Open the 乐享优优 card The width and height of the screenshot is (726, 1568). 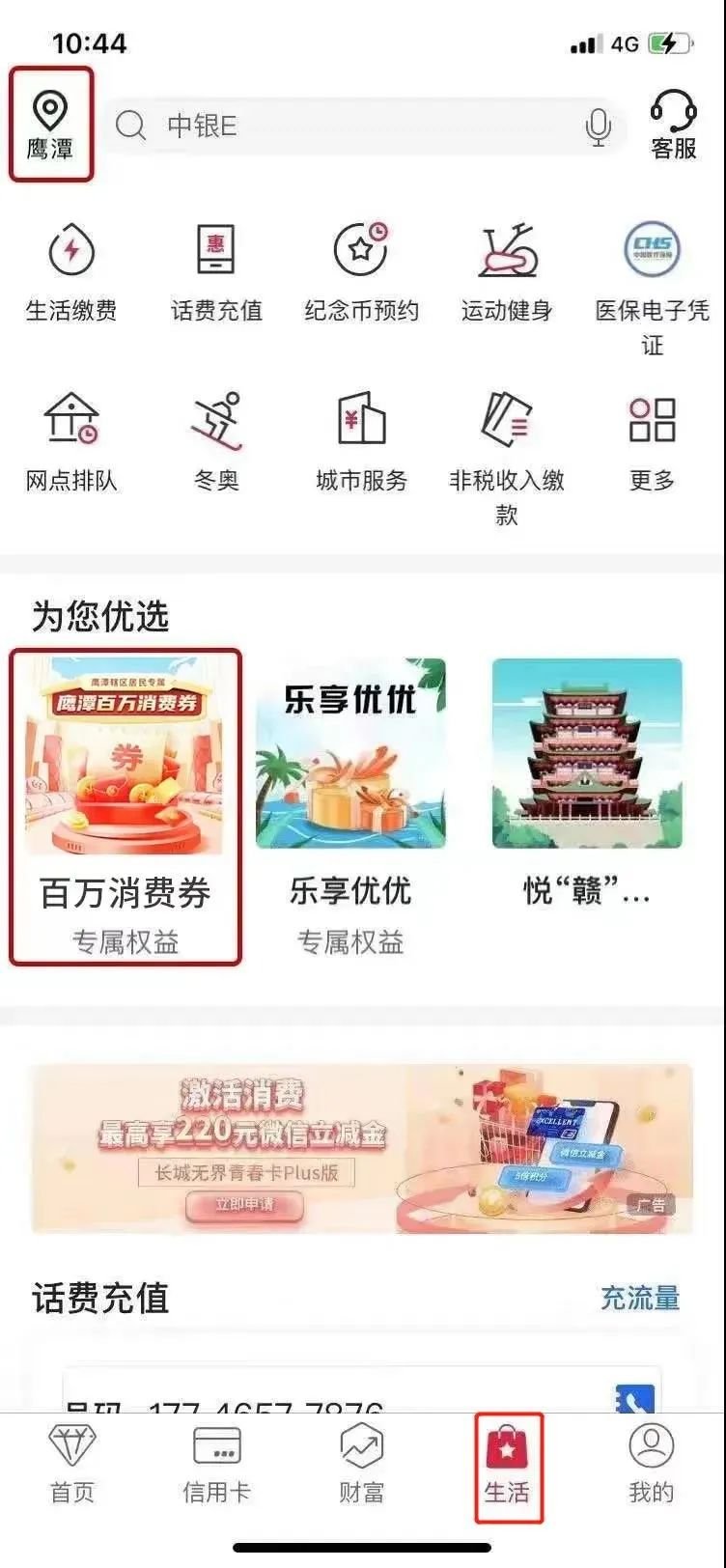pos(350,806)
